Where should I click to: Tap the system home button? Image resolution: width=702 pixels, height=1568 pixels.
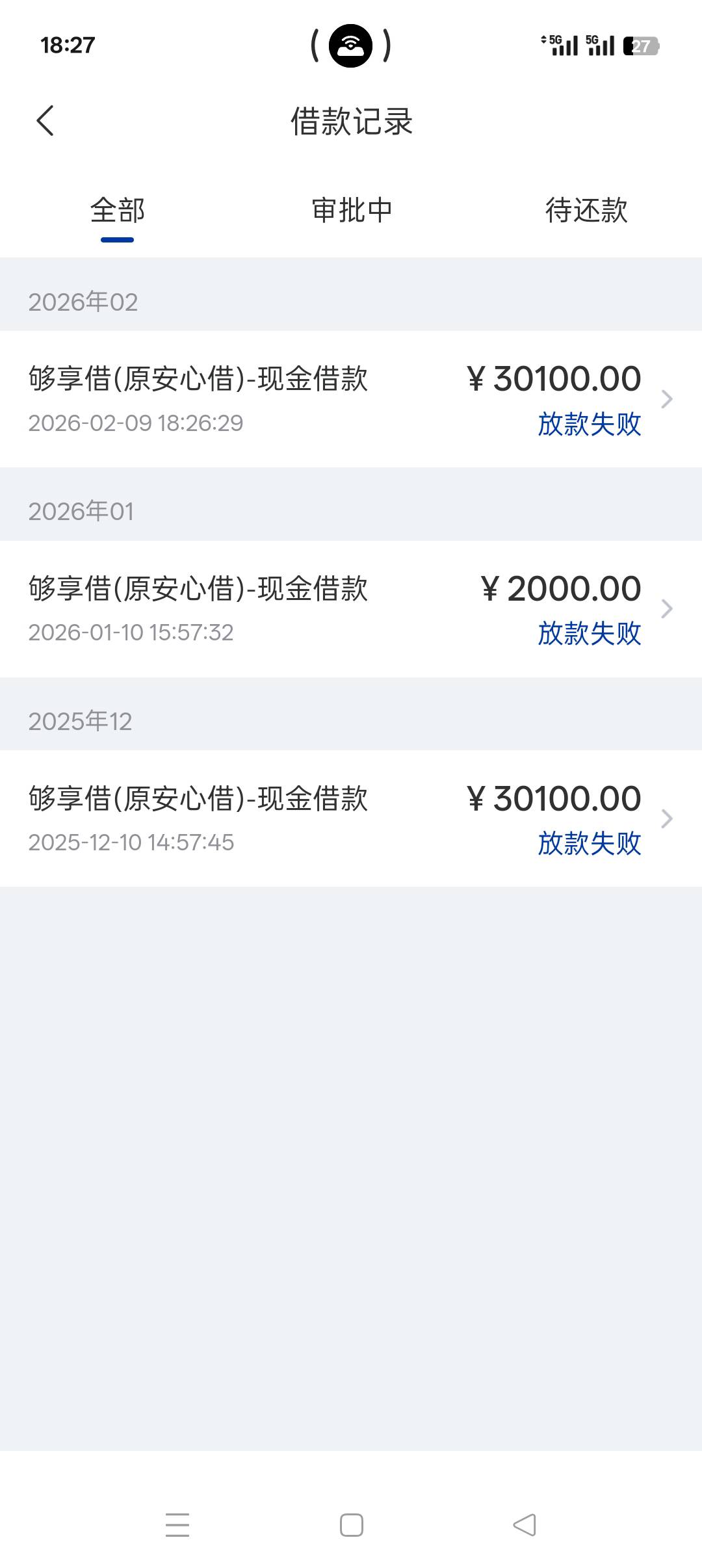click(x=352, y=1525)
